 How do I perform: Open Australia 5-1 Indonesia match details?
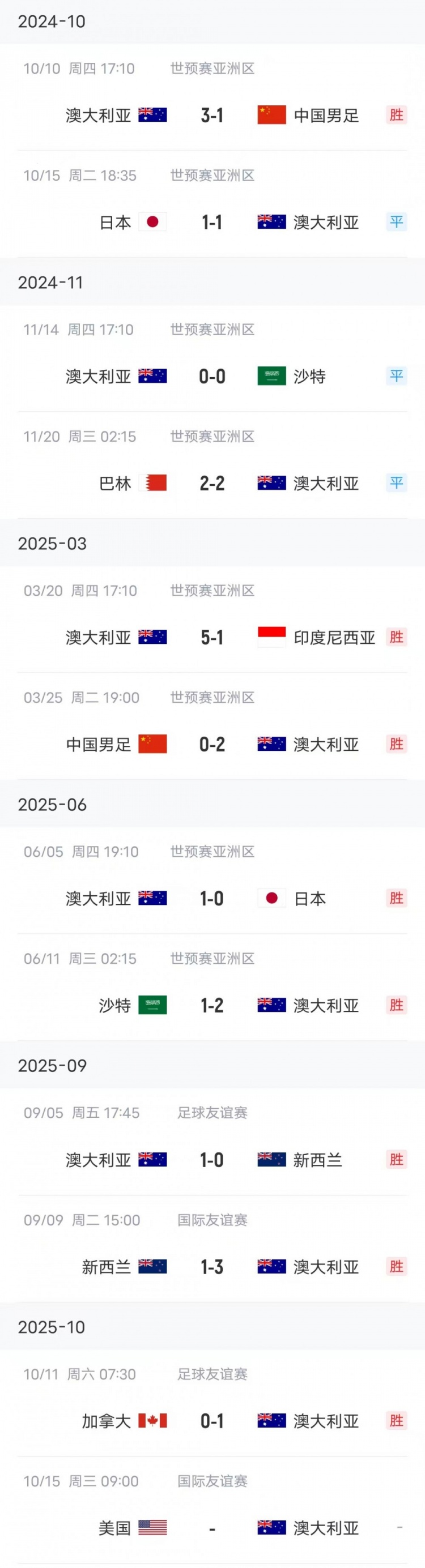[x=212, y=637]
